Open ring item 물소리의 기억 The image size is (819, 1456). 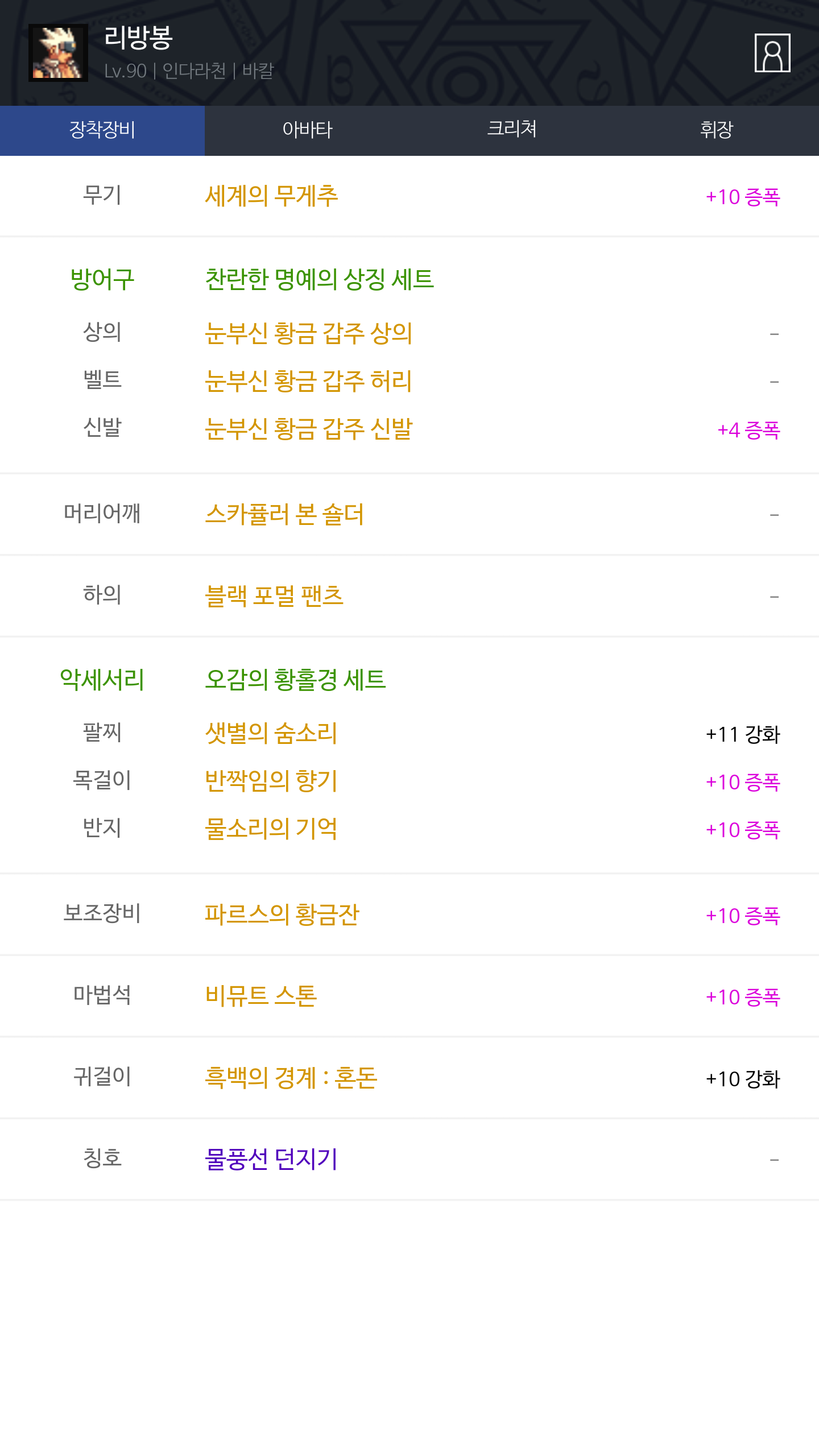click(271, 829)
